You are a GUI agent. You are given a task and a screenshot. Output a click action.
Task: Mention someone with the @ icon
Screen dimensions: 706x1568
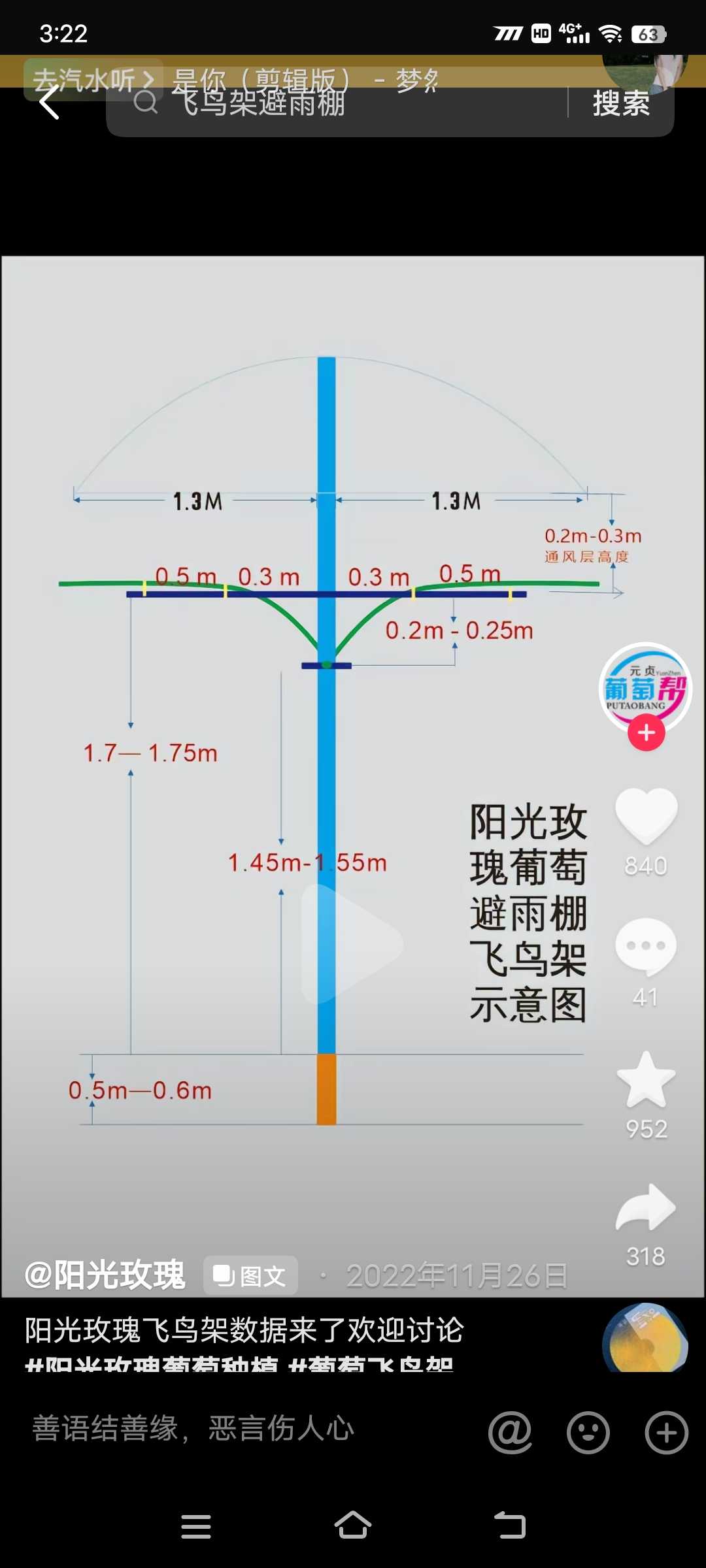(510, 1433)
